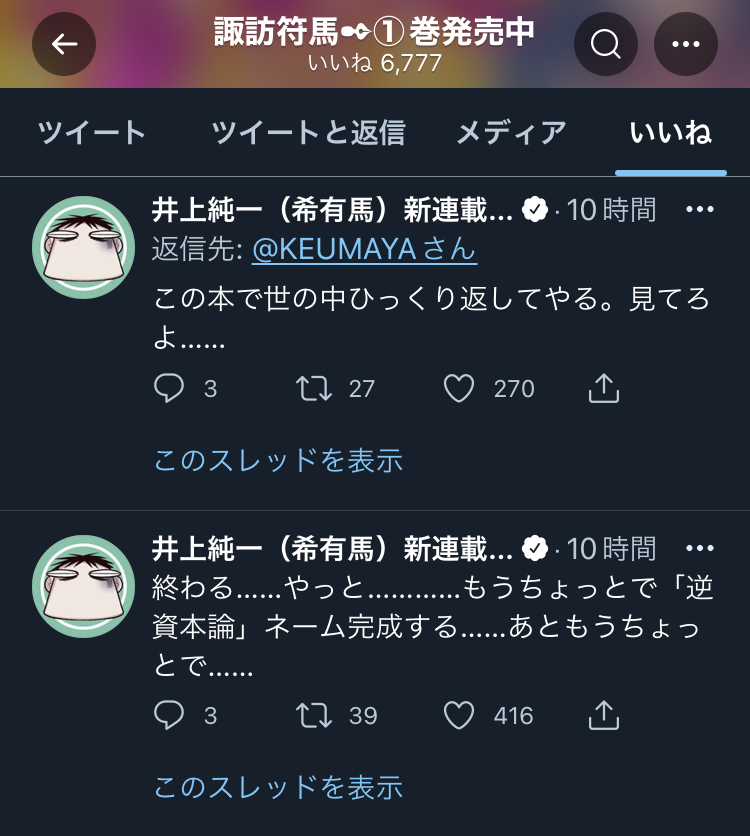Share the 逆資本論 tweet
The height and width of the screenshot is (836, 750).
604,715
